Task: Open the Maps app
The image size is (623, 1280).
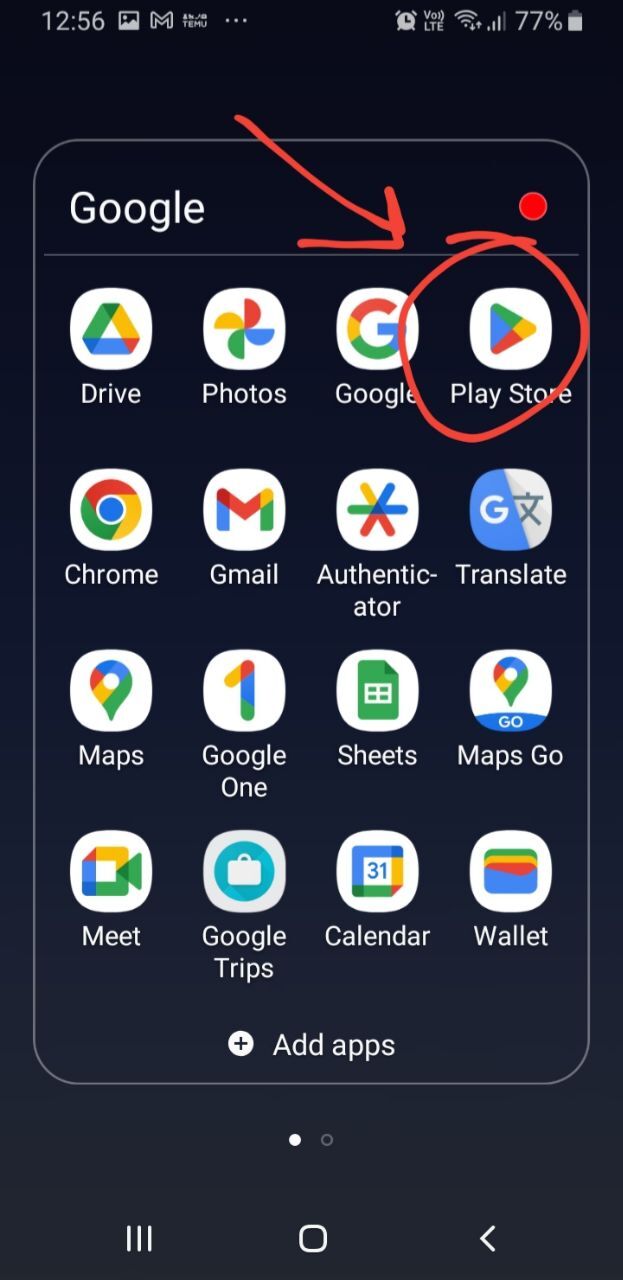Action: [111, 692]
